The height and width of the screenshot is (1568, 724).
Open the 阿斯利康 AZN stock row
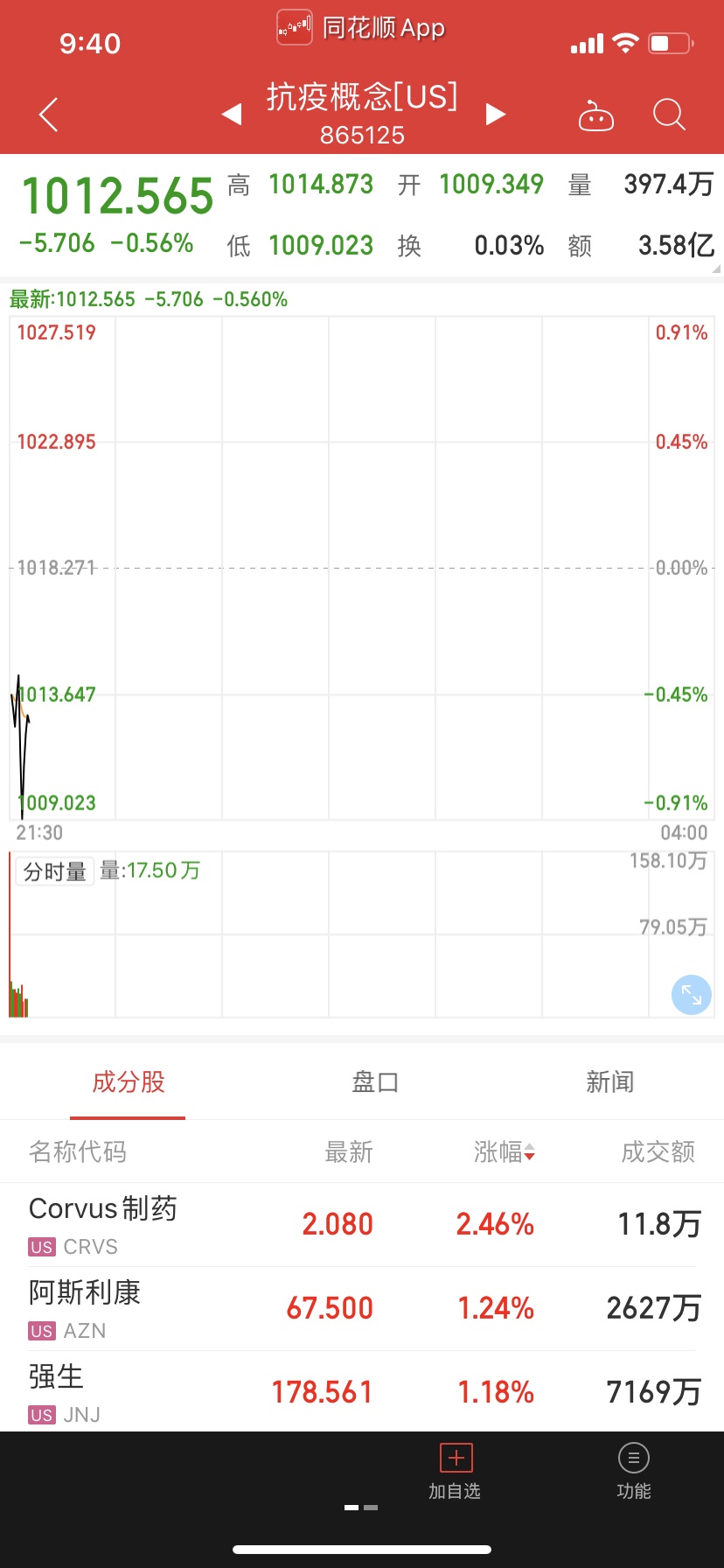pyautogui.click(x=362, y=1309)
